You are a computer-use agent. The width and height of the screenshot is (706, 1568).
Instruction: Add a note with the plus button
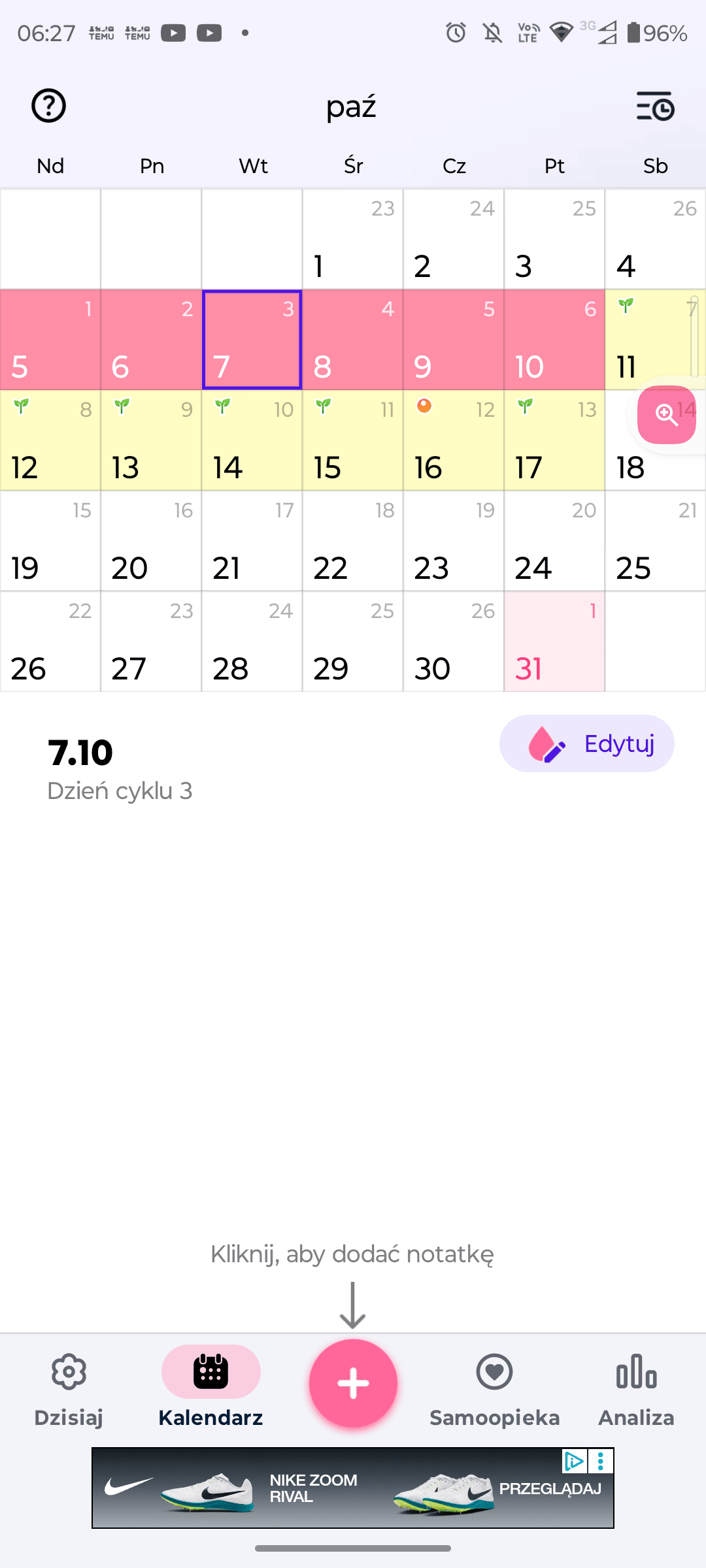[353, 1383]
